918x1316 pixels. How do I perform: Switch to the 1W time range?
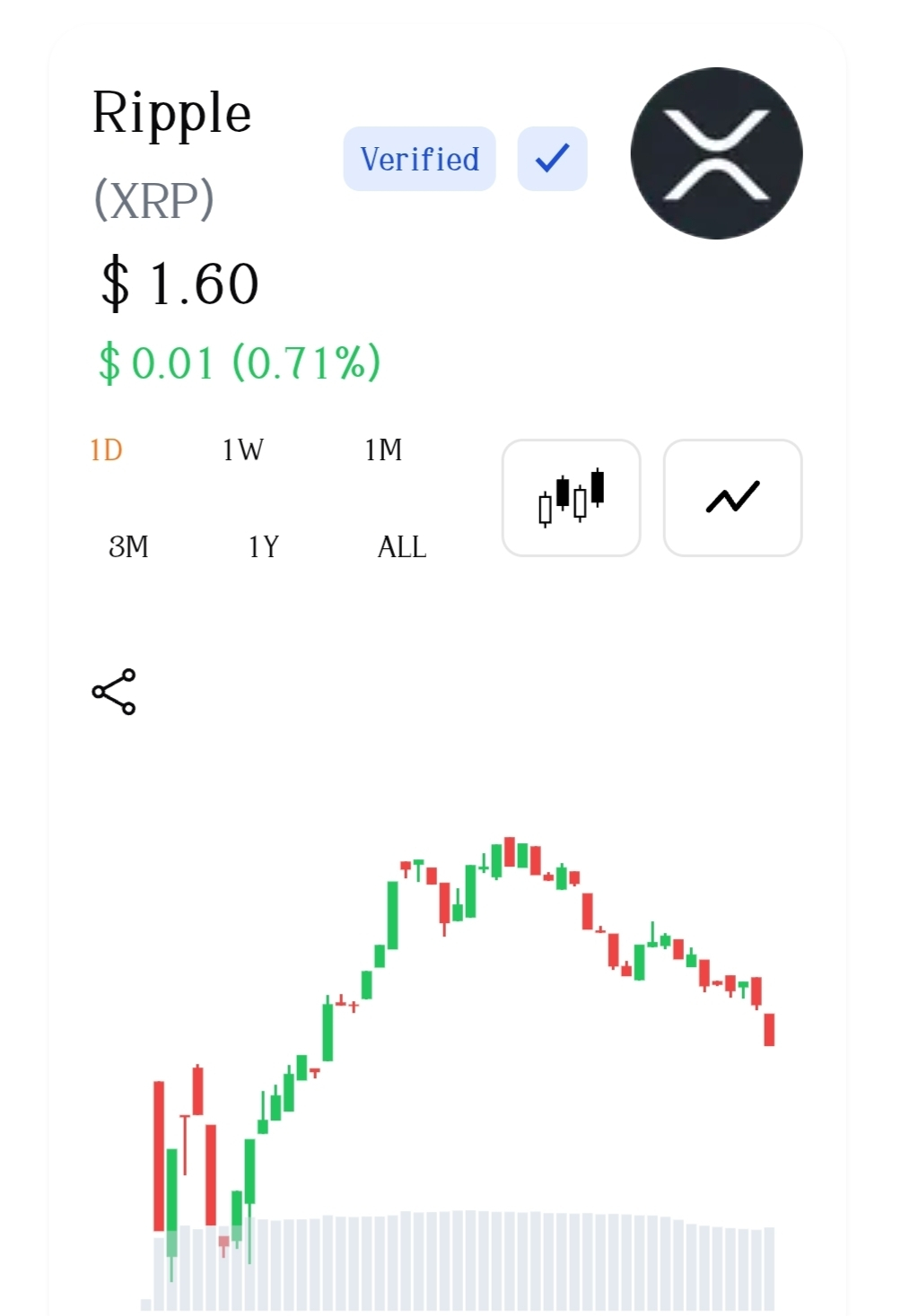click(242, 449)
